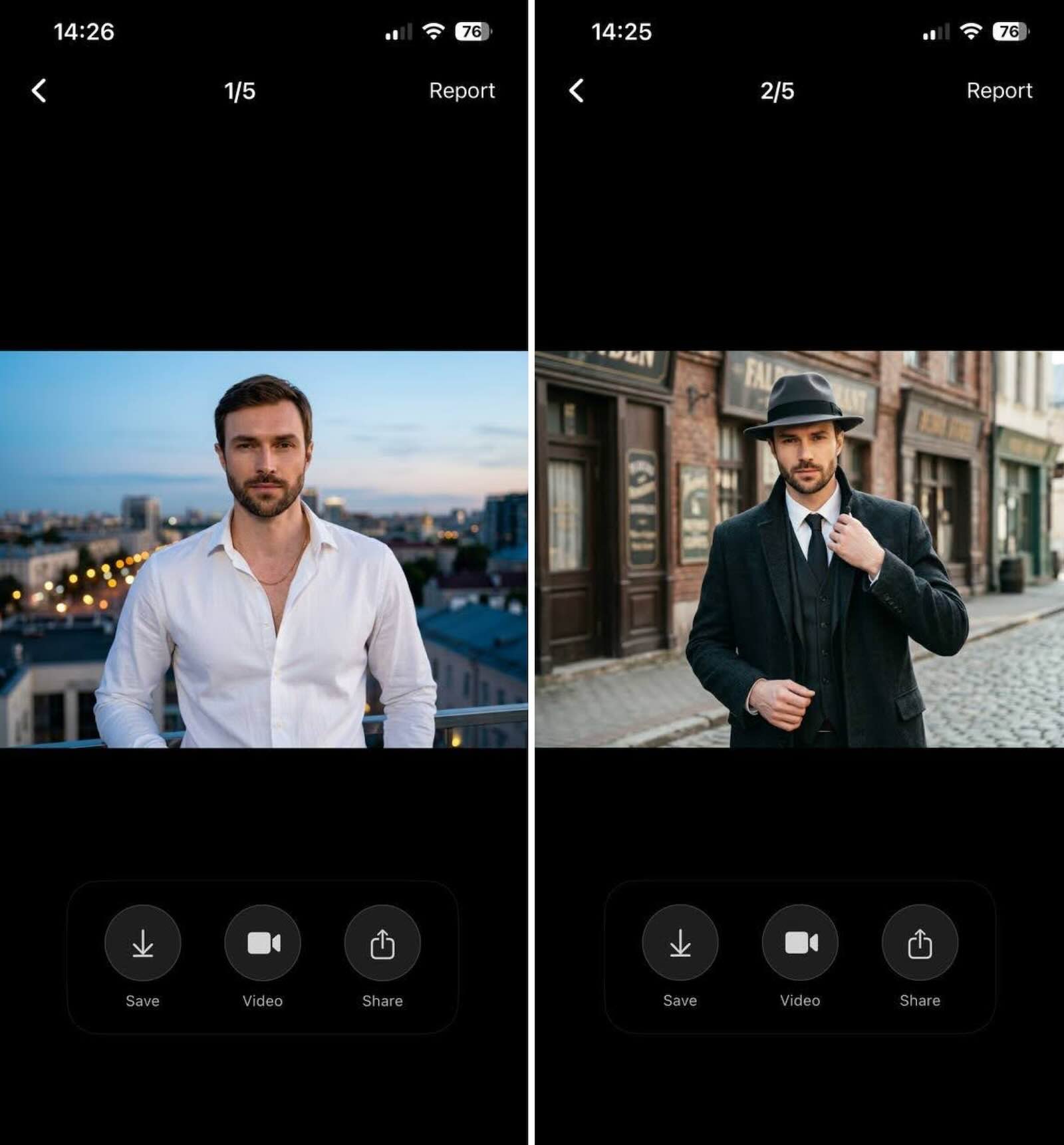Collapse the action bar by tapping the back arrow
The height and width of the screenshot is (1145, 1064).
point(39,90)
